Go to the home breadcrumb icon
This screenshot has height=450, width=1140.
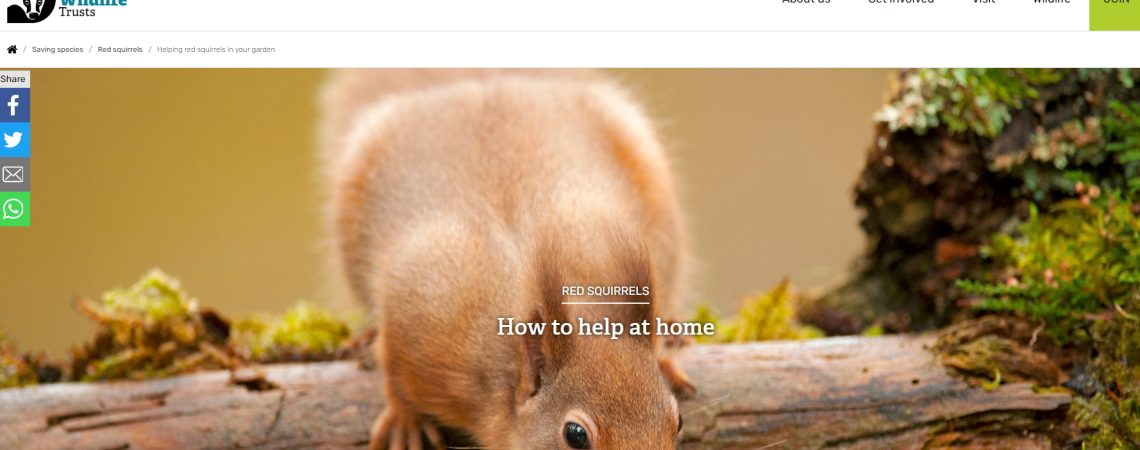(12, 49)
